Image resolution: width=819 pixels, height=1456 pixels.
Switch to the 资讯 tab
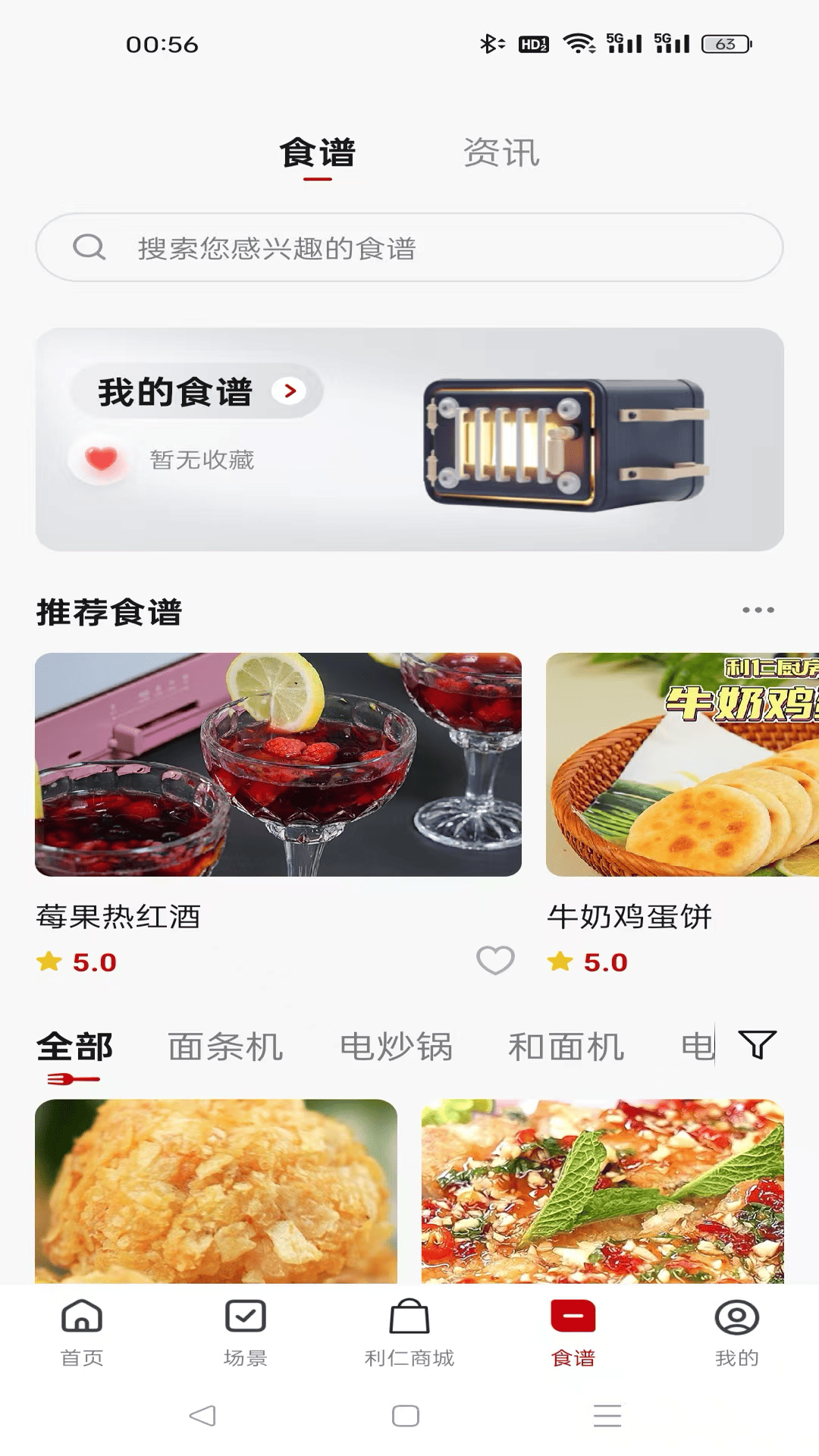click(x=501, y=153)
